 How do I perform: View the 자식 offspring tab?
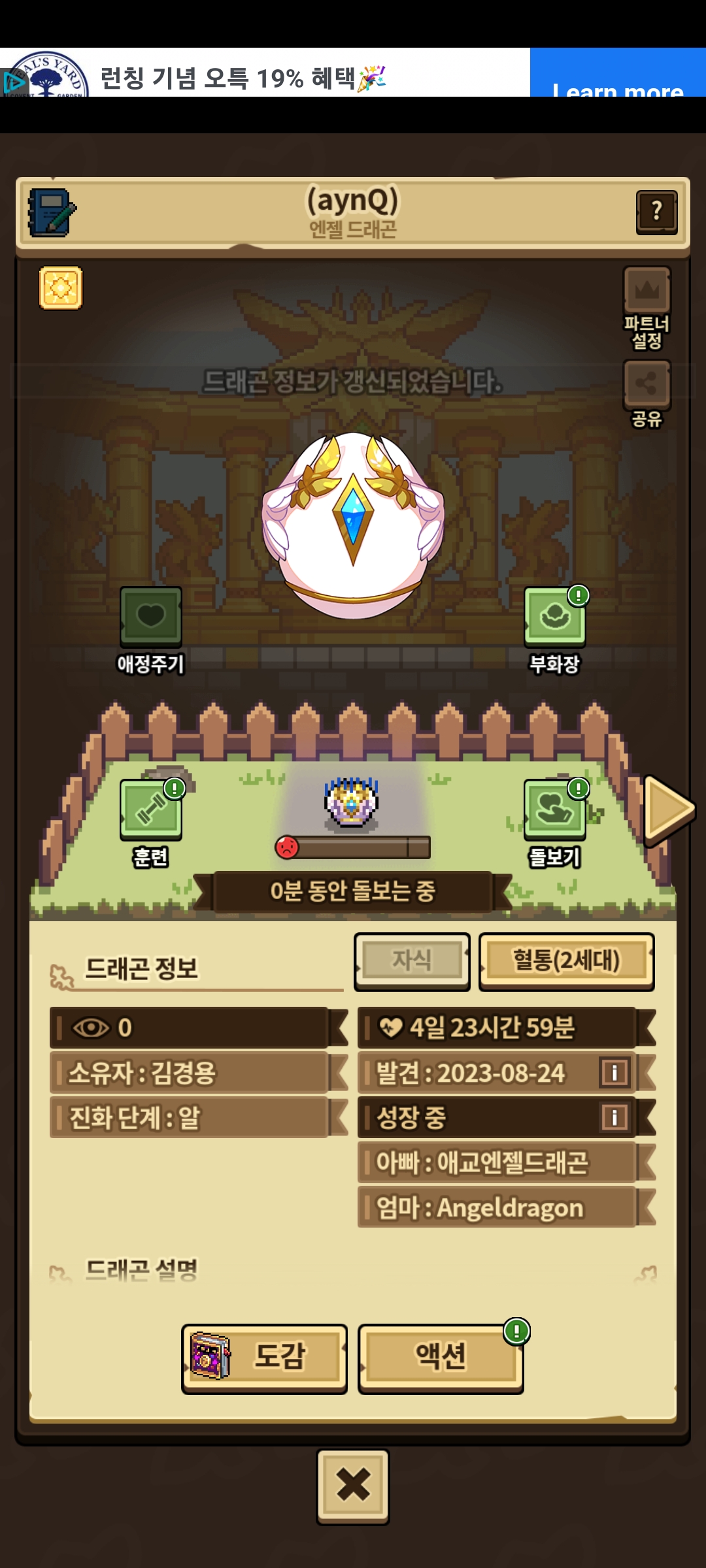click(412, 960)
